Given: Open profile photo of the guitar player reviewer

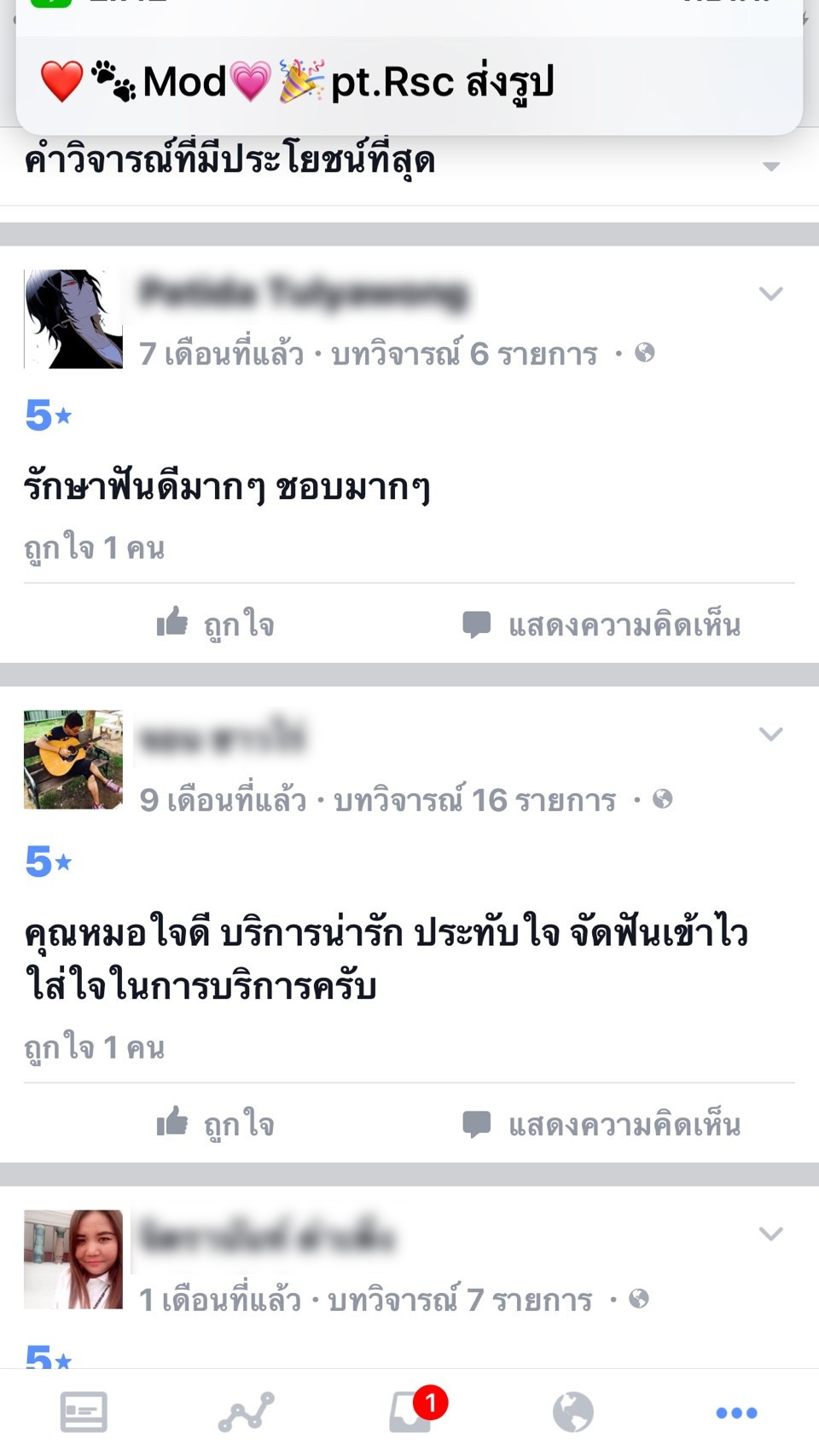Looking at the screenshot, I should [x=73, y=759].
